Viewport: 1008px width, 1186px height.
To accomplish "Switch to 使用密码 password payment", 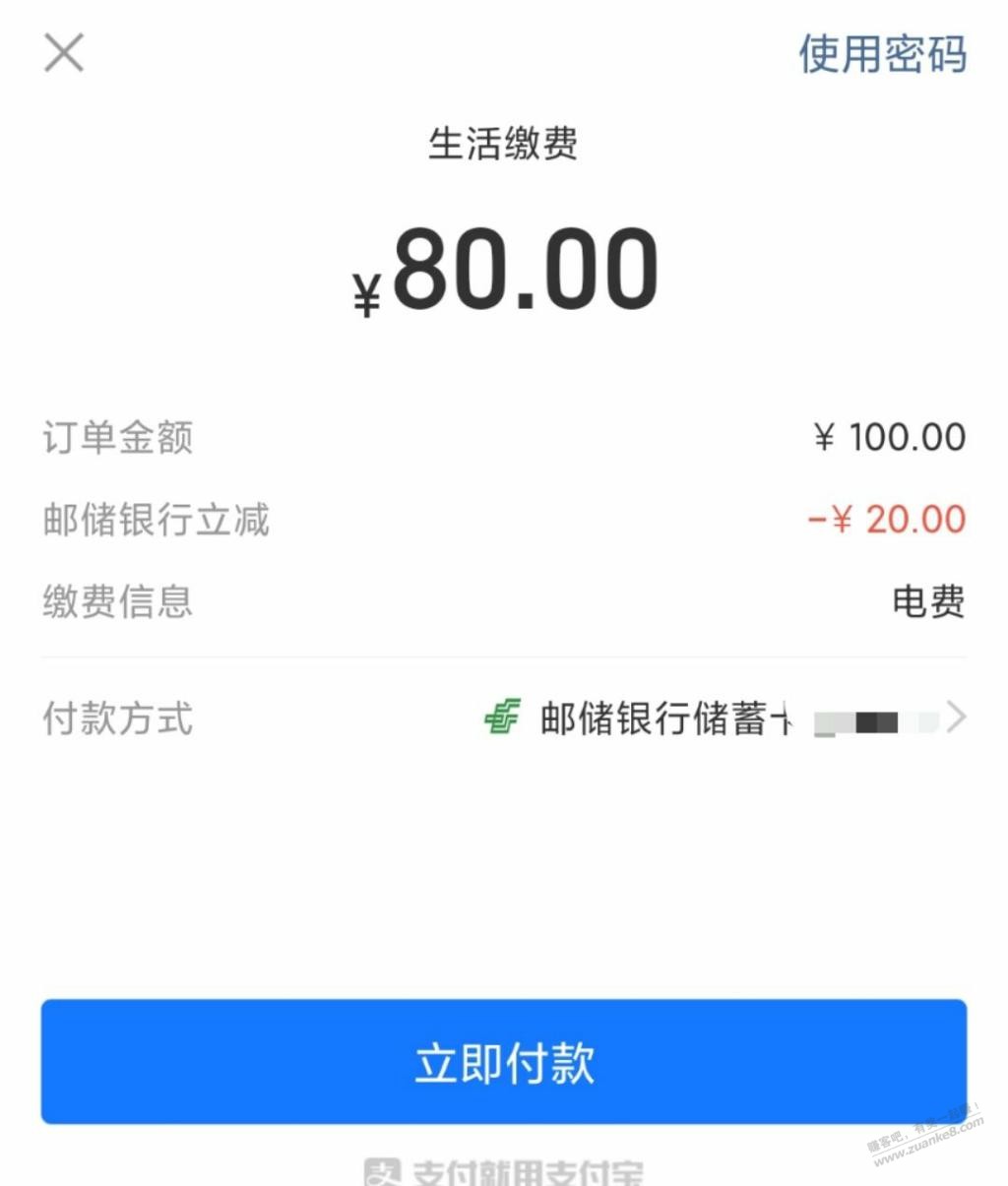I will [x=882, y=53].
